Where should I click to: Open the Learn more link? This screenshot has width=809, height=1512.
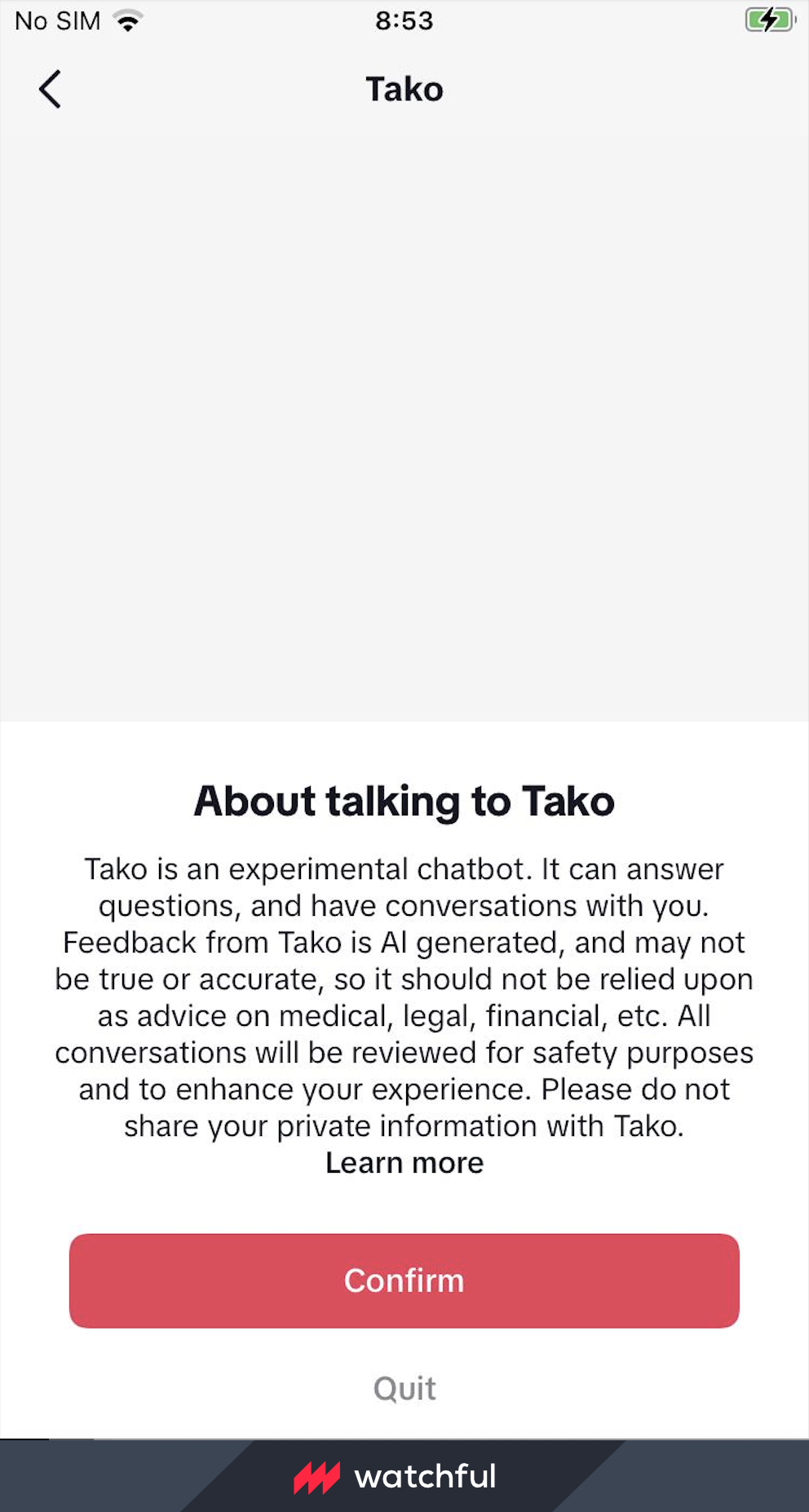tap(404, 1163)
